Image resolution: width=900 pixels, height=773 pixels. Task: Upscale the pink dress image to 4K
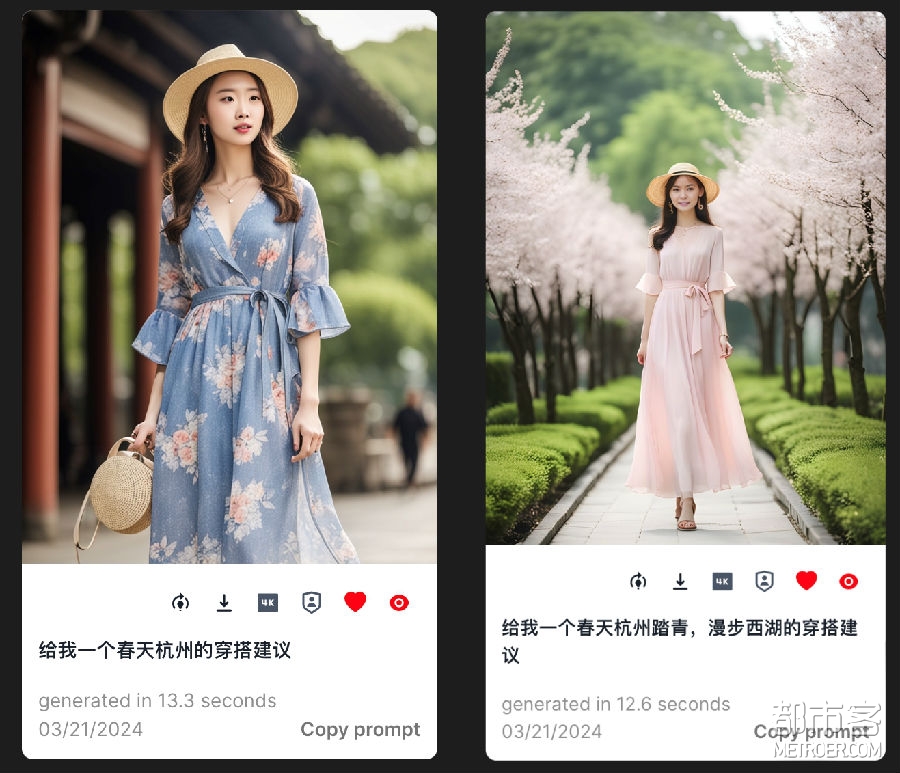tap(722, 581)
